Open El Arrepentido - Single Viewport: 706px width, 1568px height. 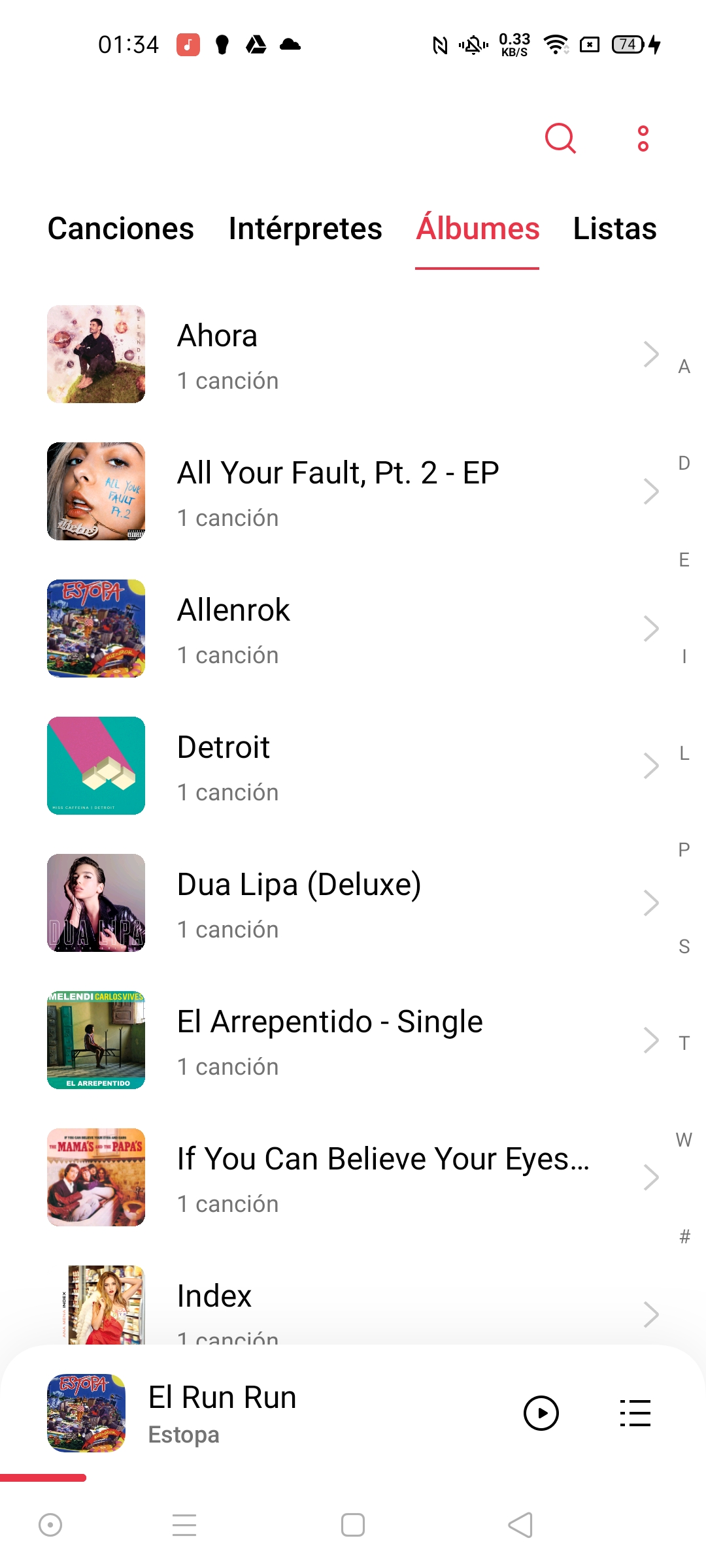[353, 1040]
